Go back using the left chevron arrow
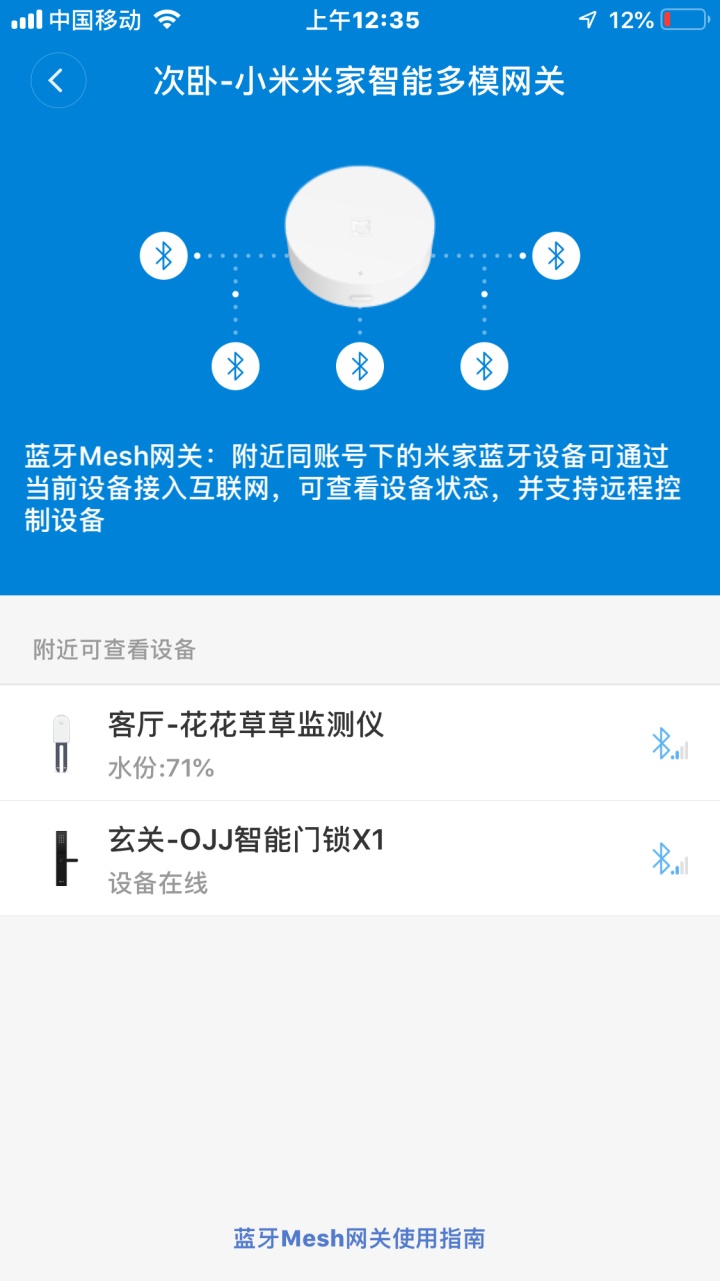This screenshot has height=1281, width=720. point(58,81)
